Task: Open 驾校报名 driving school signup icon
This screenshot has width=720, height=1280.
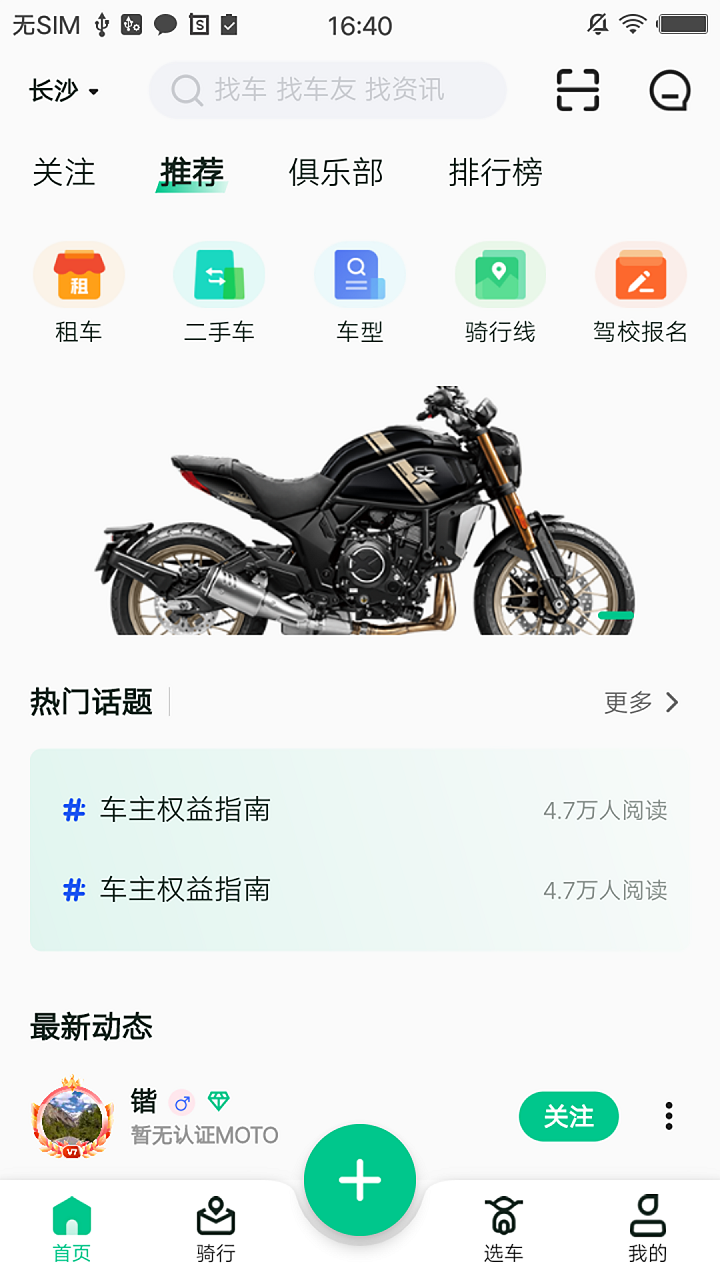Action: tap(641, 273)
